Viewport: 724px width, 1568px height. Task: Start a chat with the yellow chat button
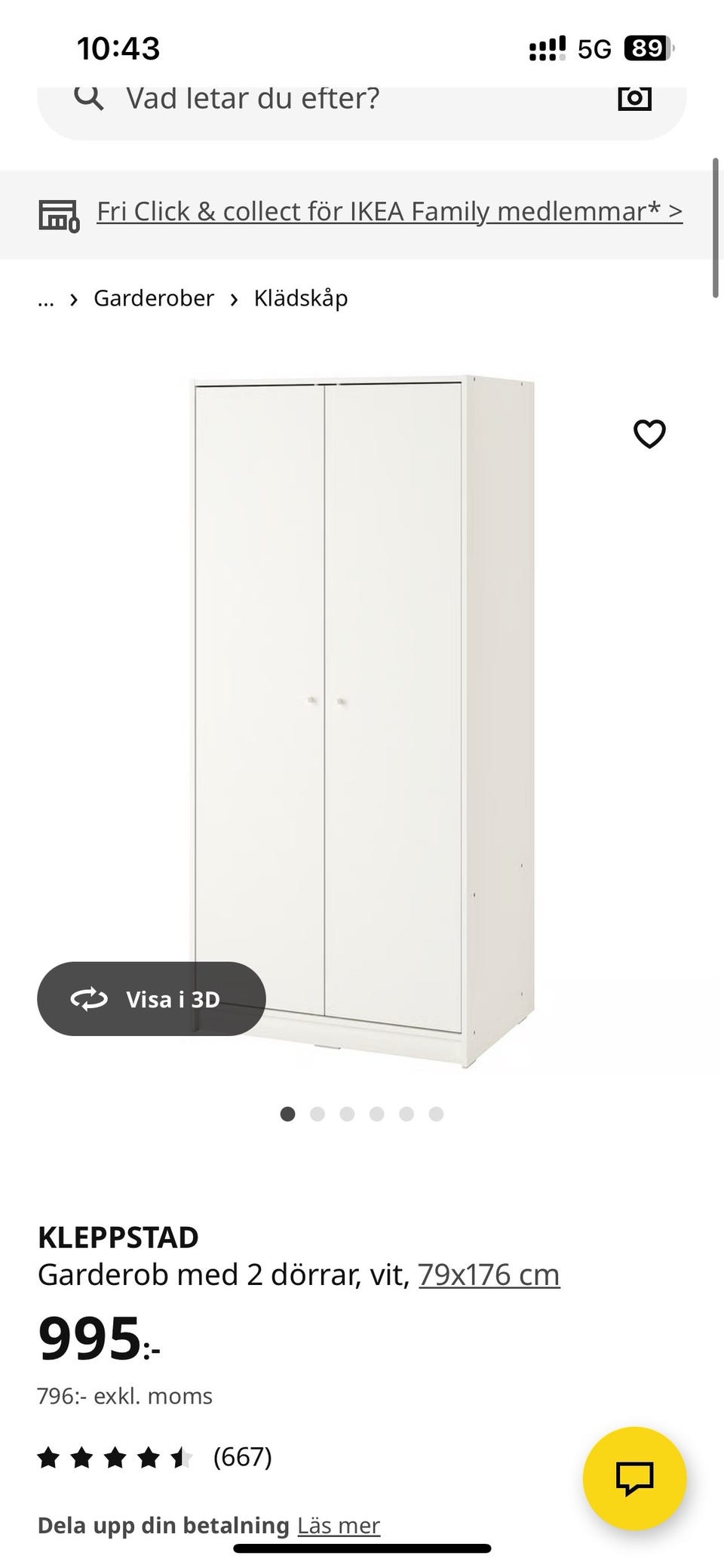tap(634, 1478)
